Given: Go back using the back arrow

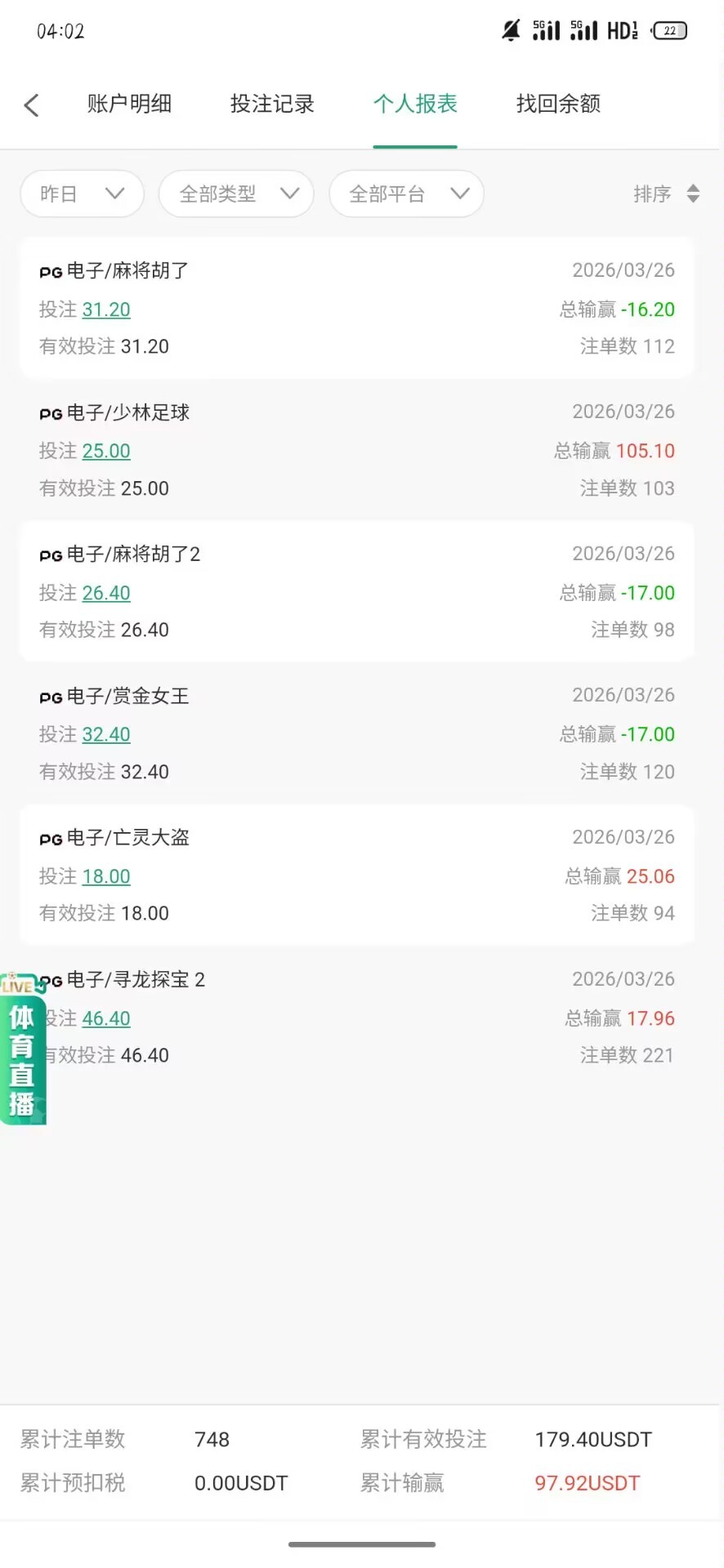Looking at the screenshot, I should (32, 105).
